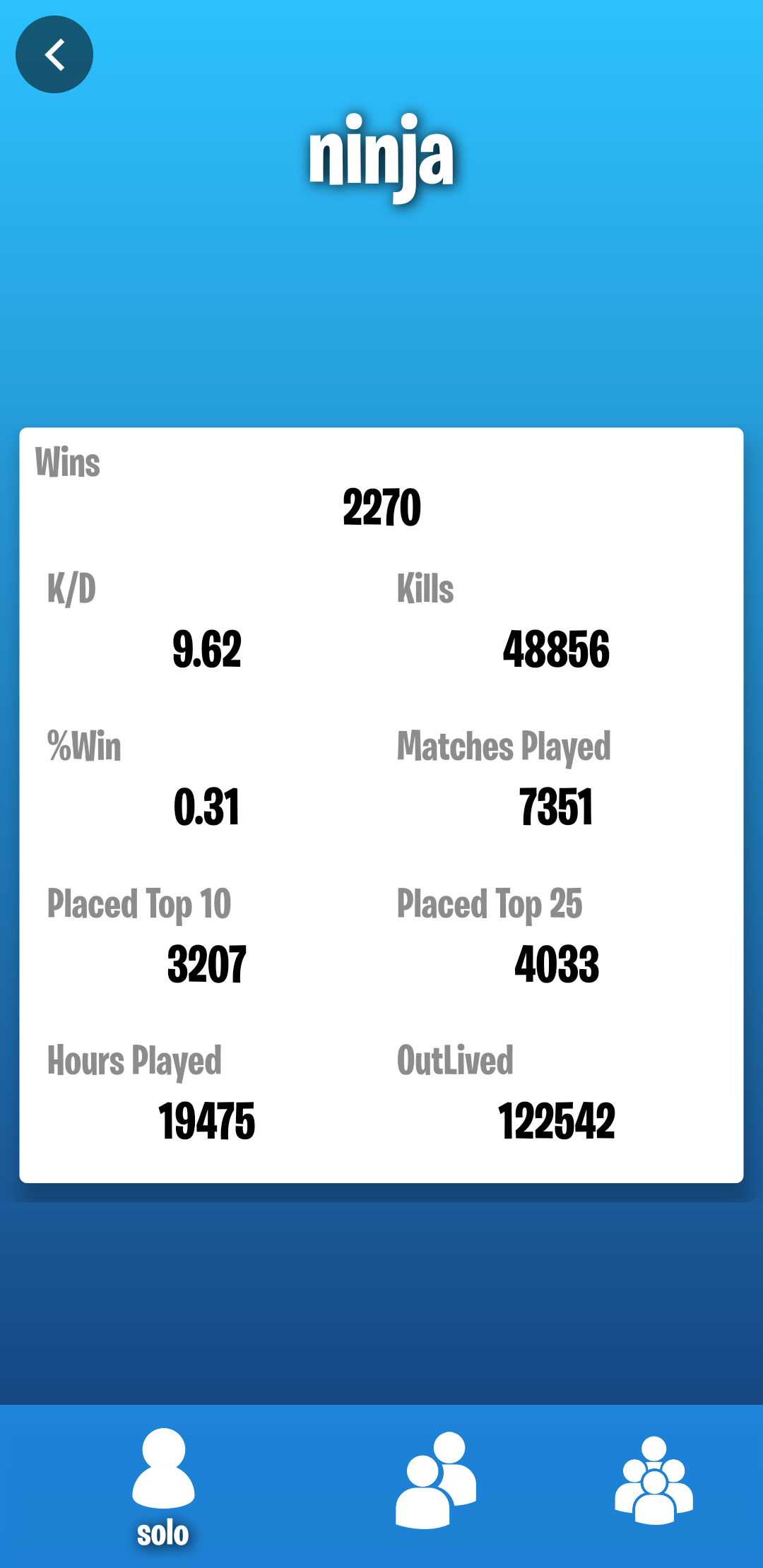Viewport: 763px width, 1568px height.
Task: Switch to the squad stats tab
Action: [x=653, y=1481]
